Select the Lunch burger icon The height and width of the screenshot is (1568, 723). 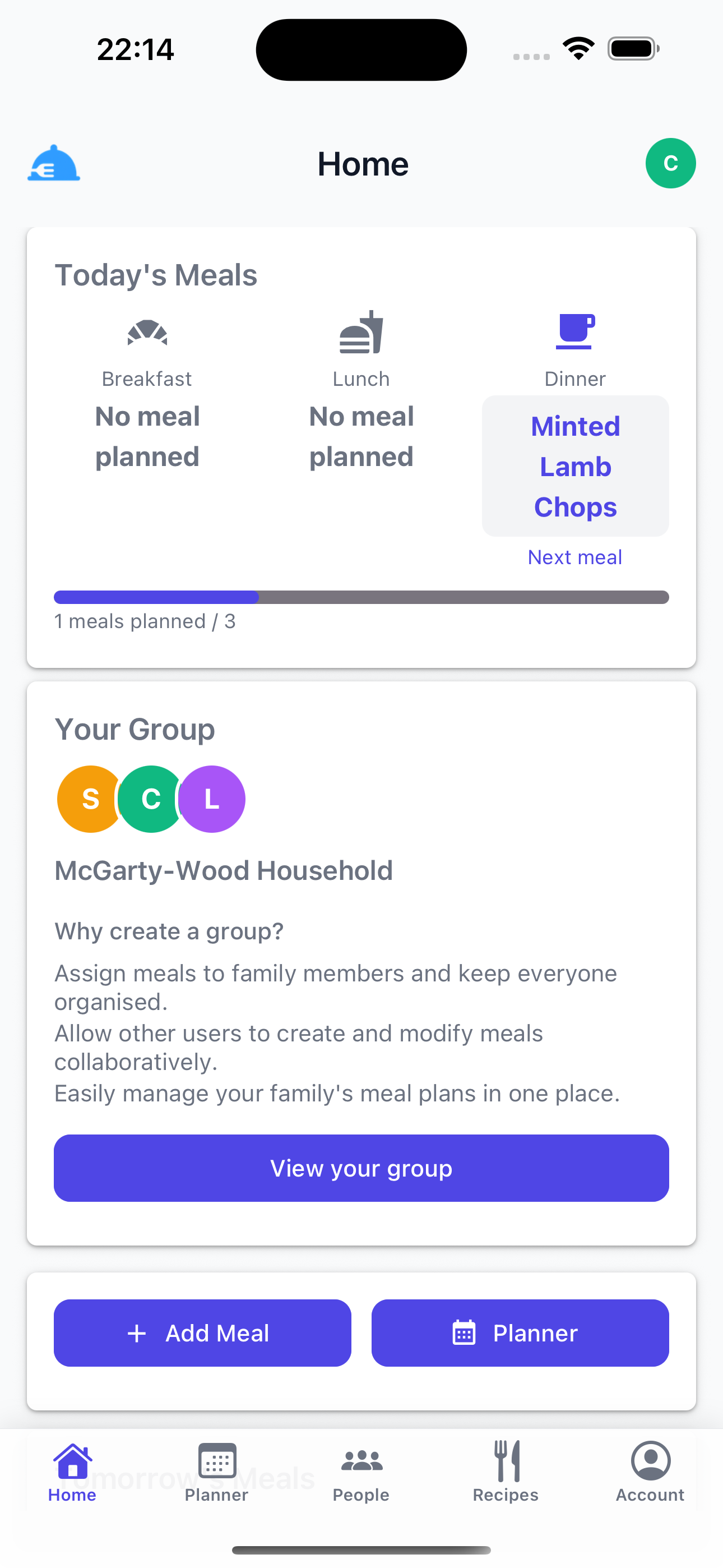point(361,334)
